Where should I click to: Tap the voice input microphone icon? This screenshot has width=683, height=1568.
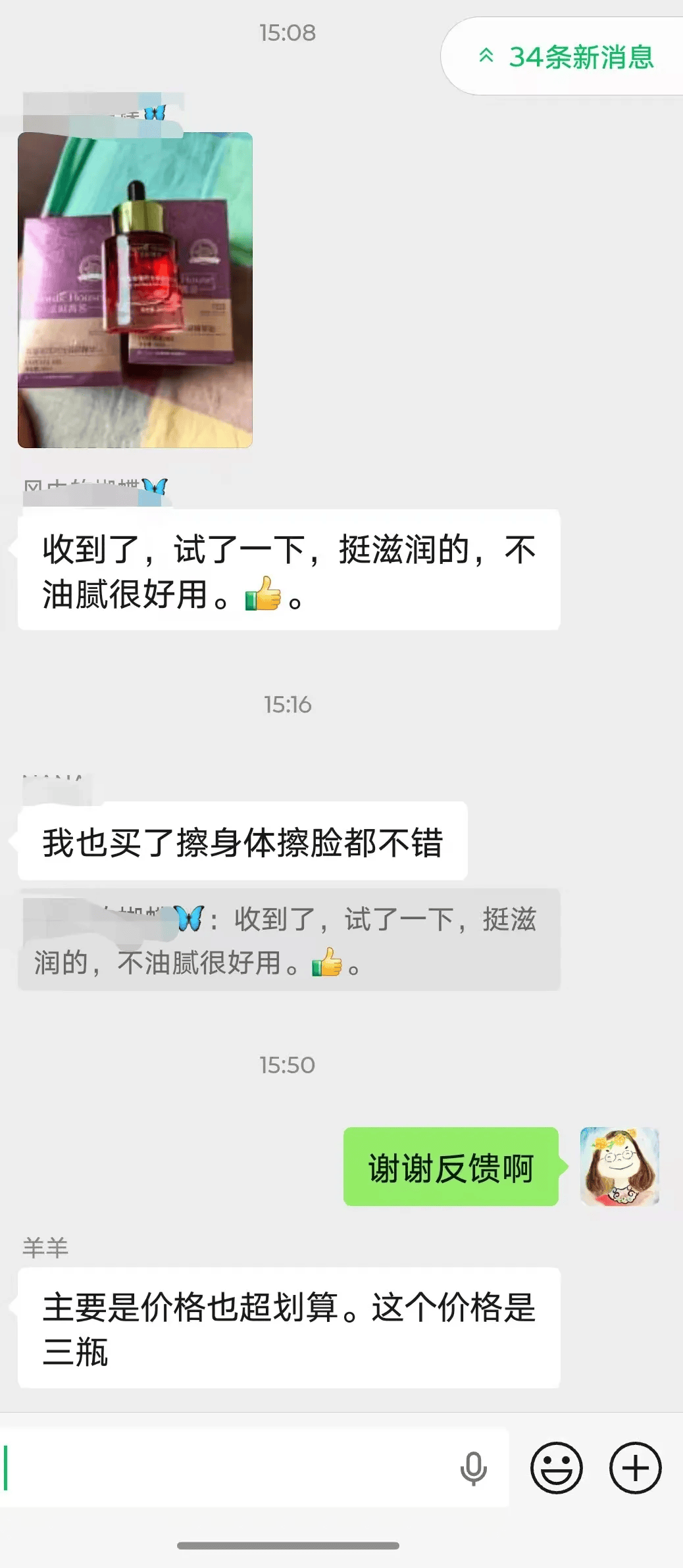(x=473, y=1468)
